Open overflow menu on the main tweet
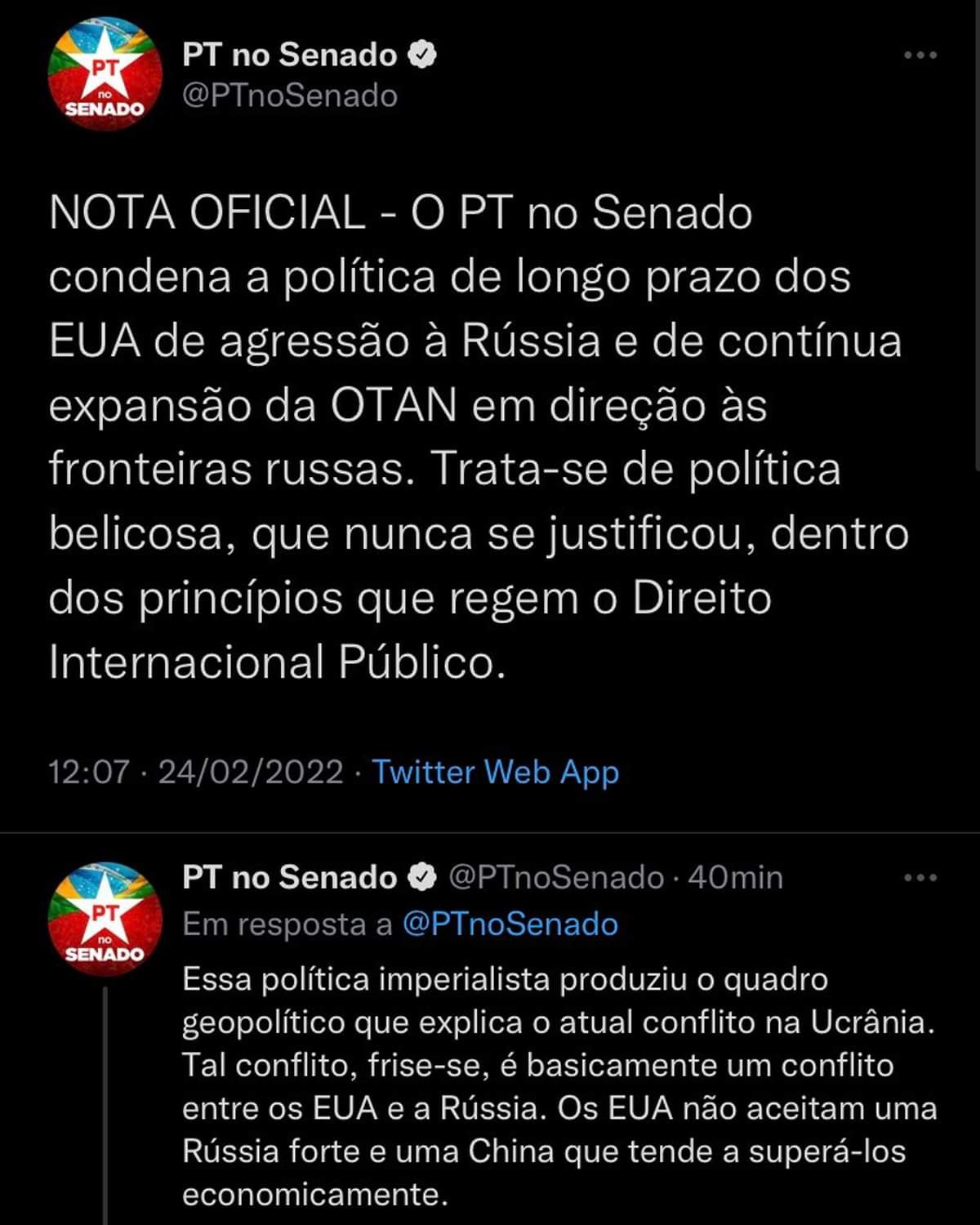 [x=920, y=56]
